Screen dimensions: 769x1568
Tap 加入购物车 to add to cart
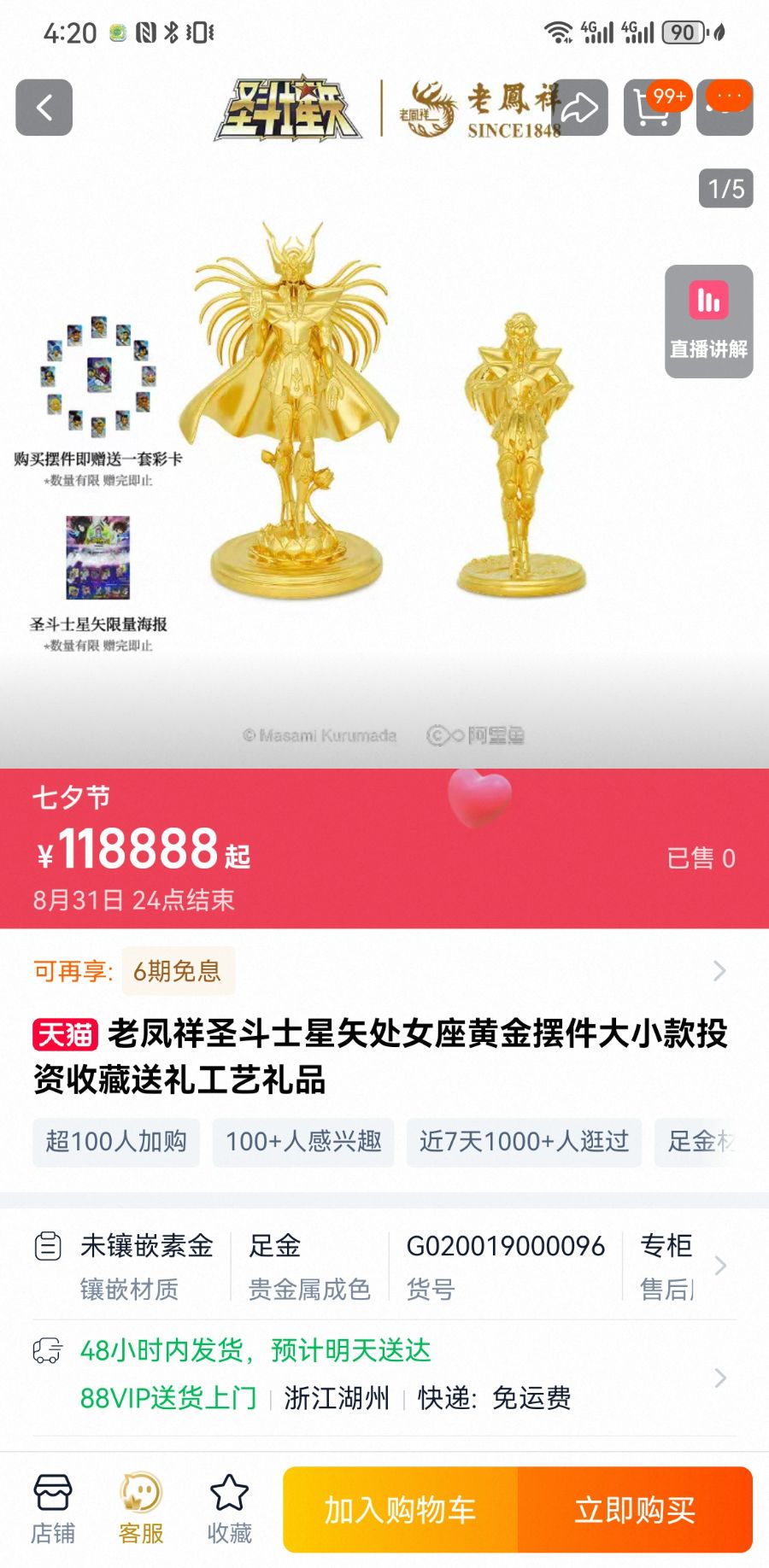(x=400, y=1510)
